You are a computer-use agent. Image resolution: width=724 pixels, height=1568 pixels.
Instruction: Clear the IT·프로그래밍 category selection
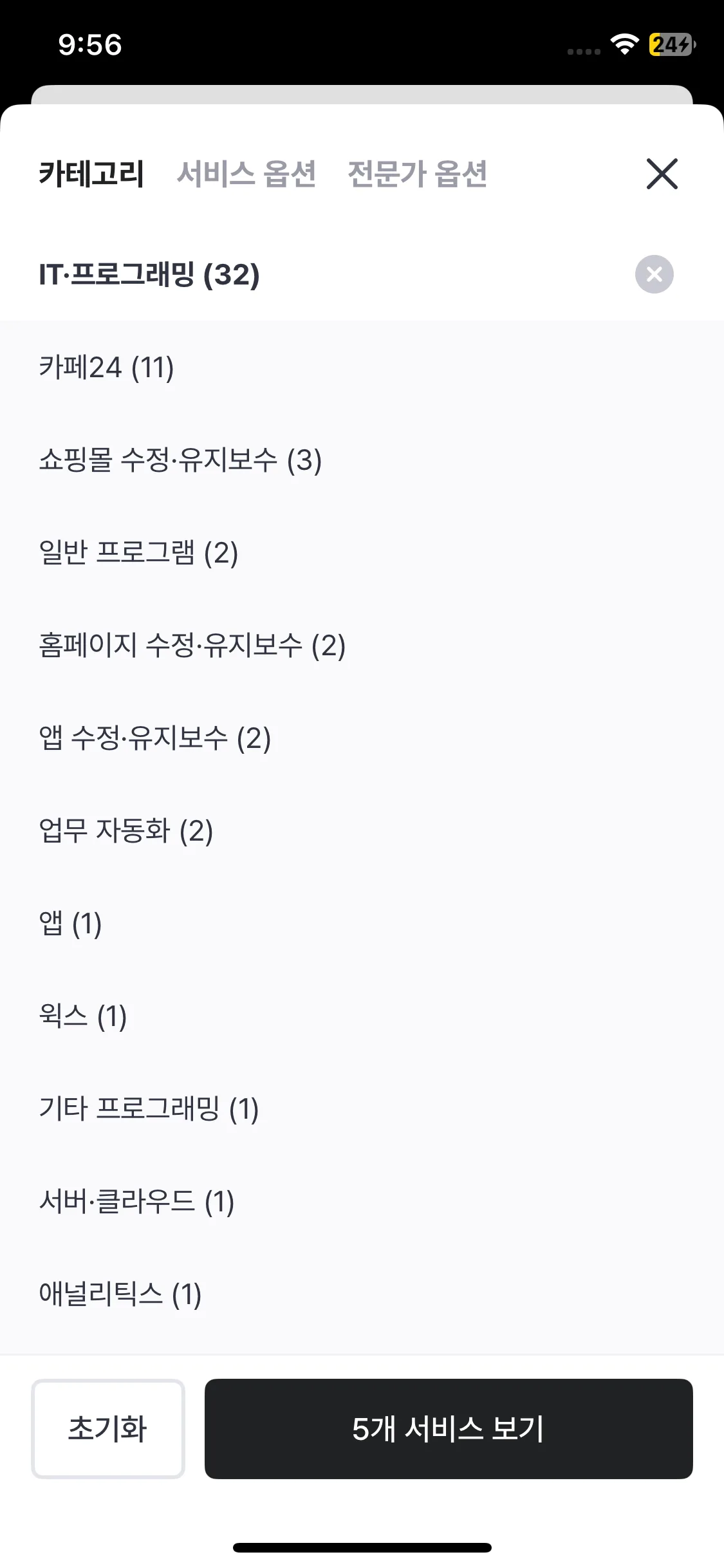tap(654, 274)
